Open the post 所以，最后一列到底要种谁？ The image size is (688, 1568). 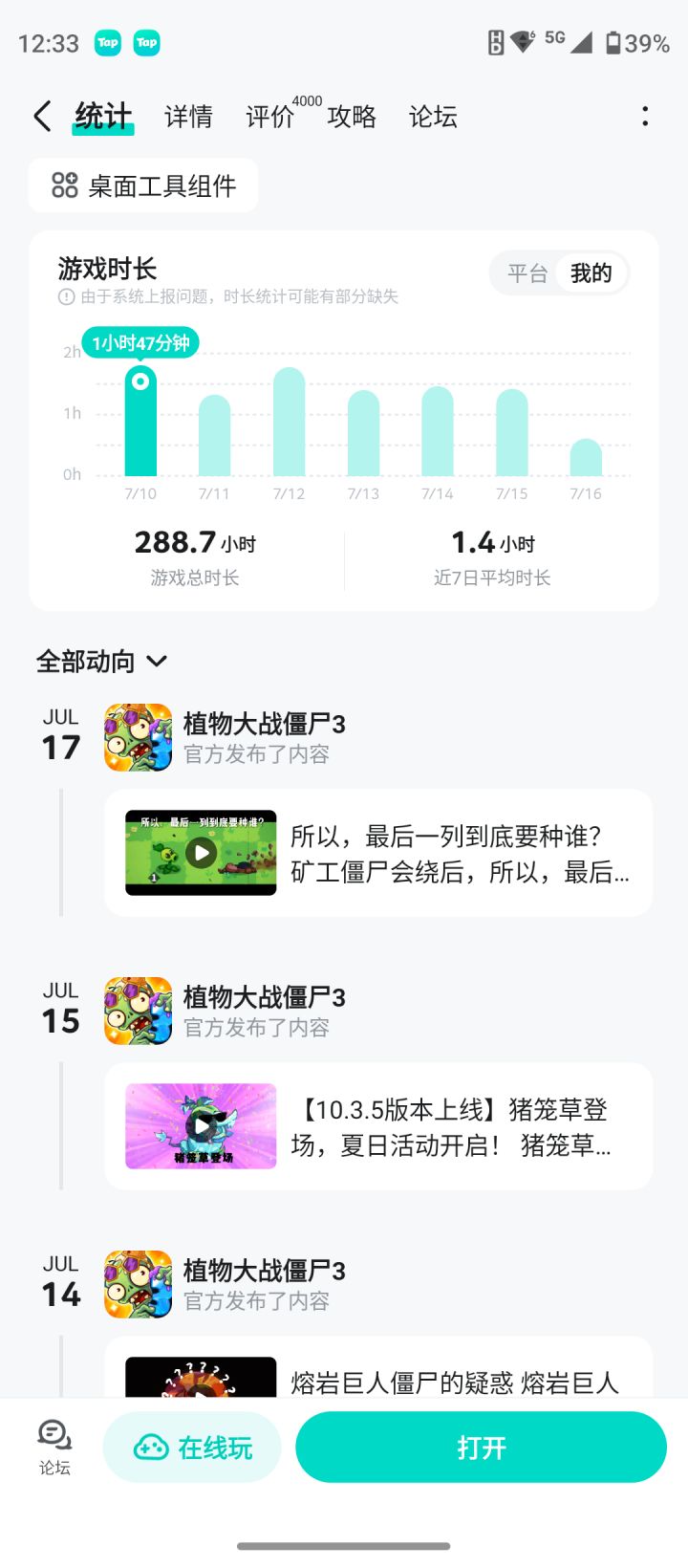tap(378, 853)
